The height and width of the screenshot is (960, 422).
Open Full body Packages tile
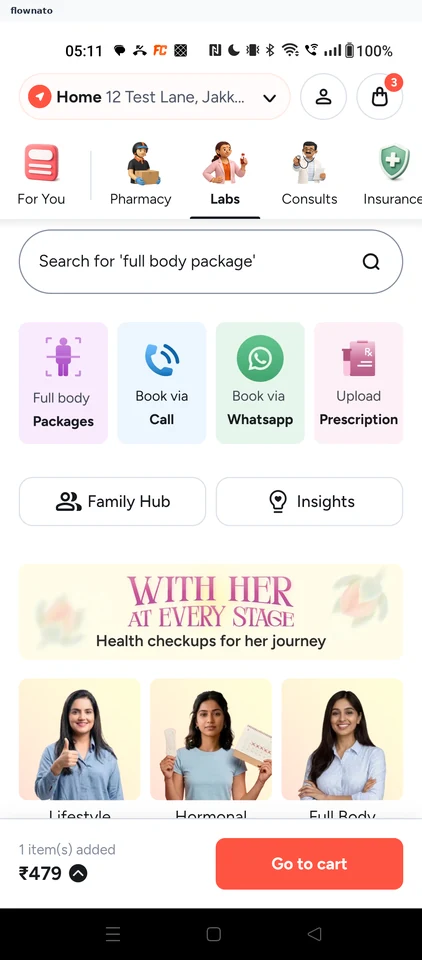[x=63, y=383]
